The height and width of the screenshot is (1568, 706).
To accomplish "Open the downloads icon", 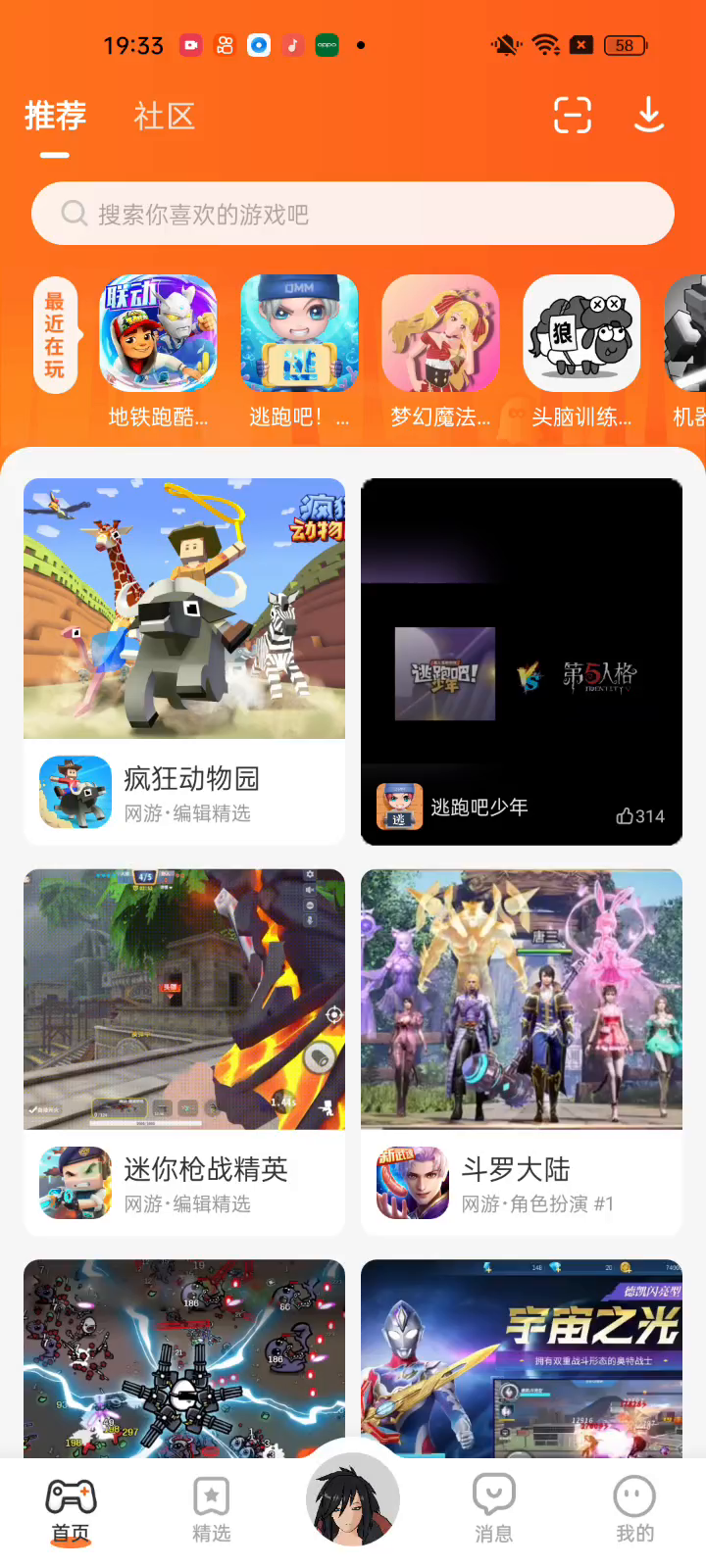I will 648,116.
